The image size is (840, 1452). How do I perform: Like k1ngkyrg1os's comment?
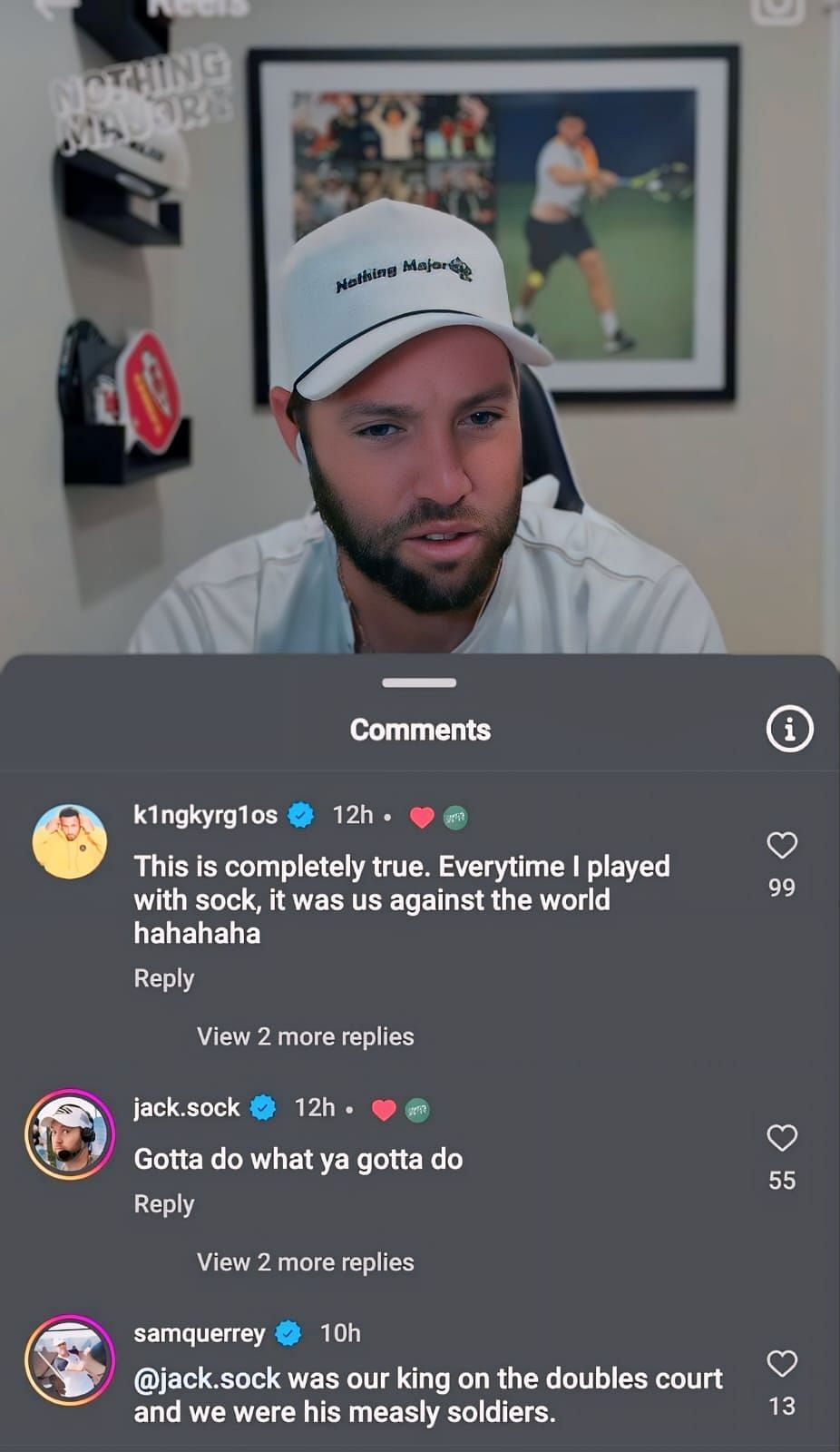tap(782, 846)
